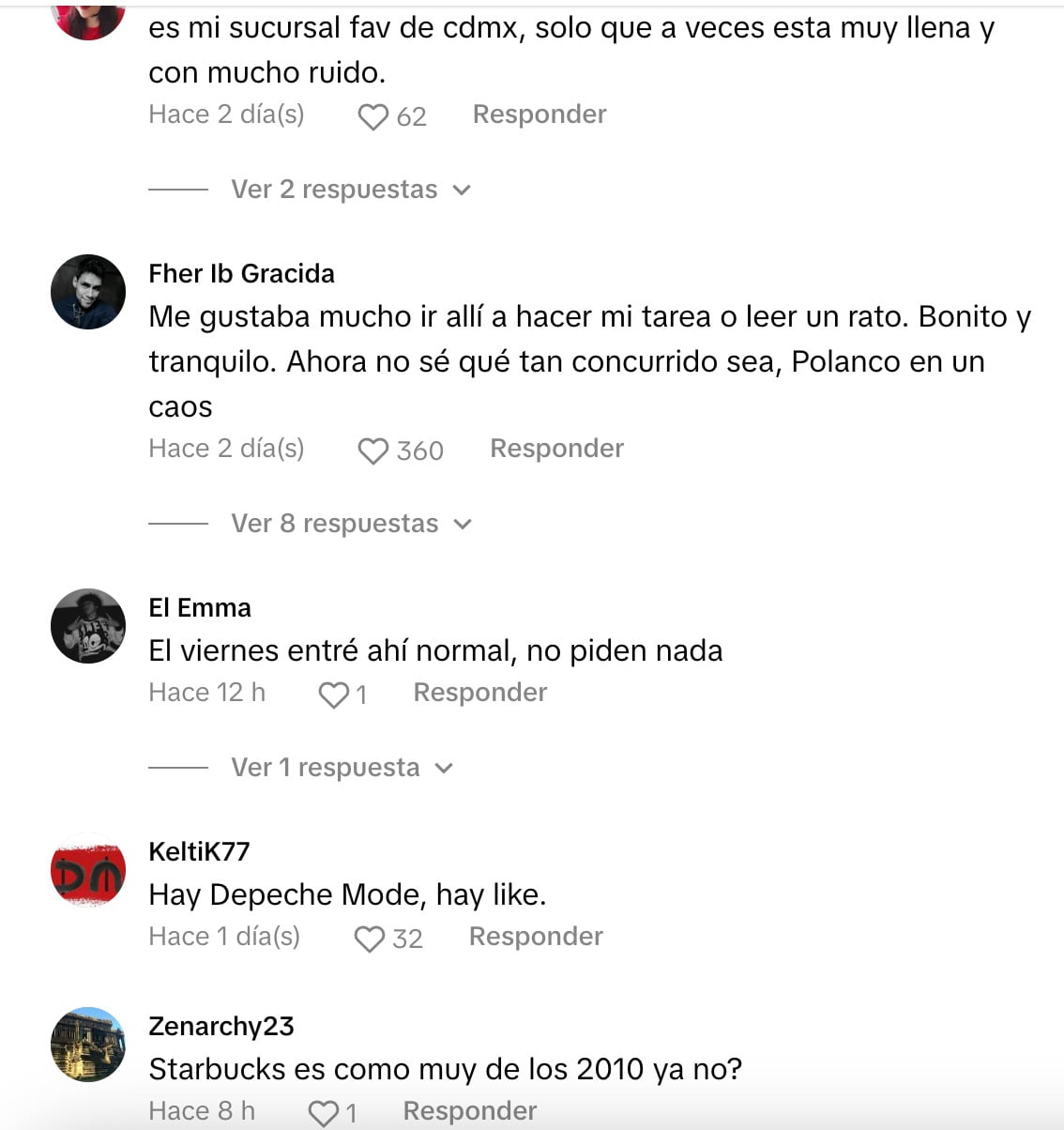Open Fher Ib Gracida's profile picture
Viewport: 1064px width, 1130px height.
coord(88,292)
